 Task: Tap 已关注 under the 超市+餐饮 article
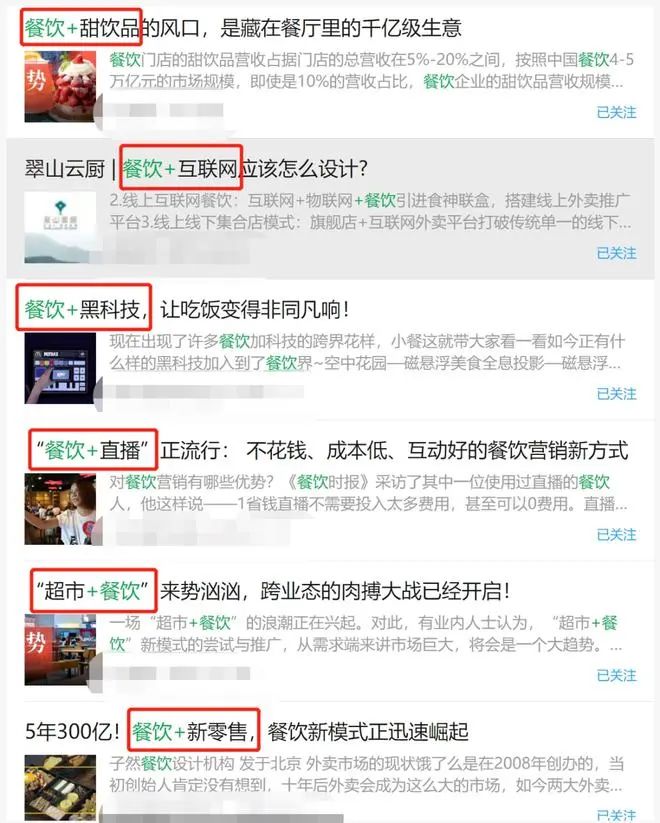point(616,676)
